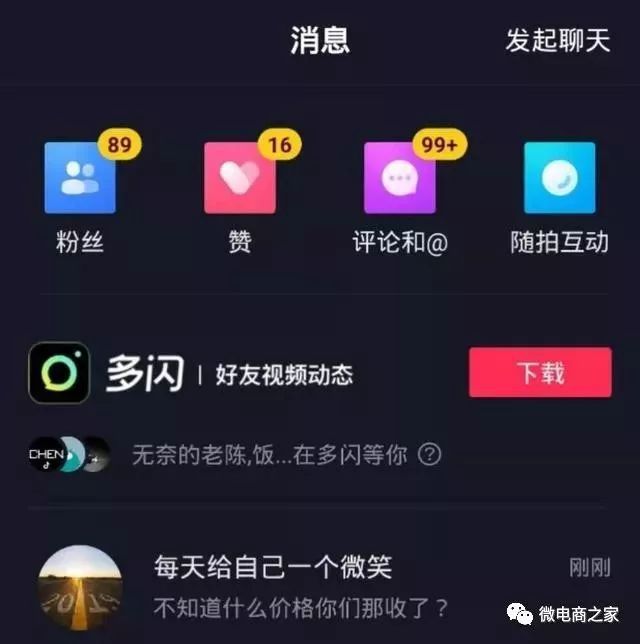Tap the red 下载 button for 多闪
The image size is (640, 644).
tap(540, 373)
